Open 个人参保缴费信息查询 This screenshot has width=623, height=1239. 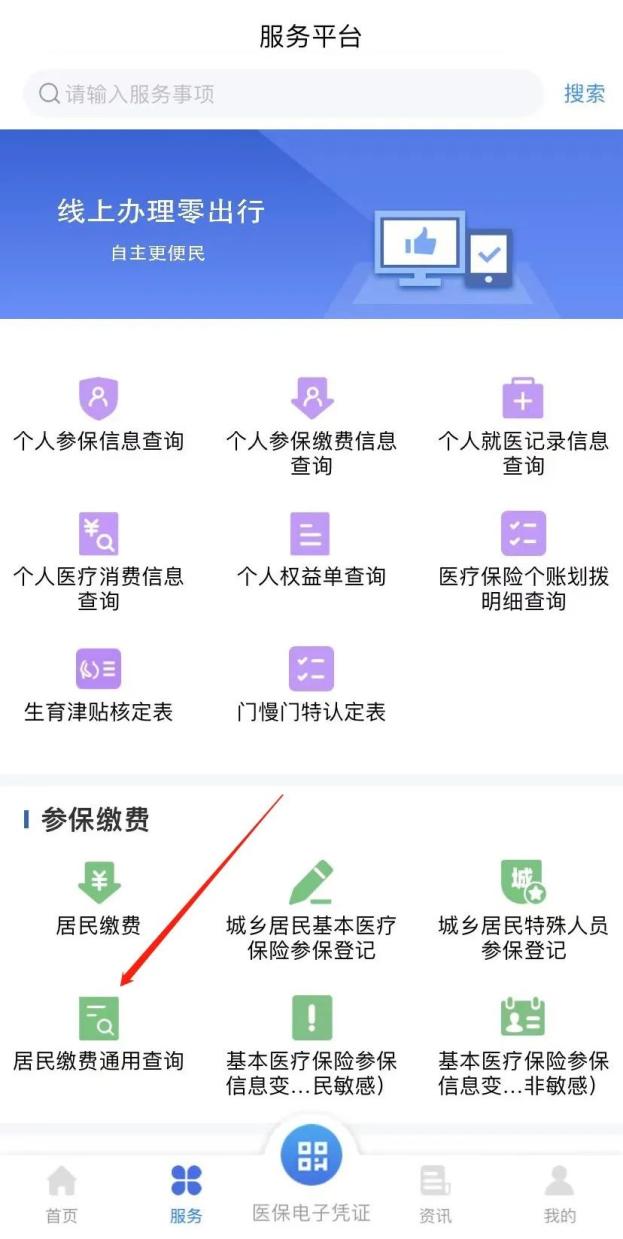(311, 425)
